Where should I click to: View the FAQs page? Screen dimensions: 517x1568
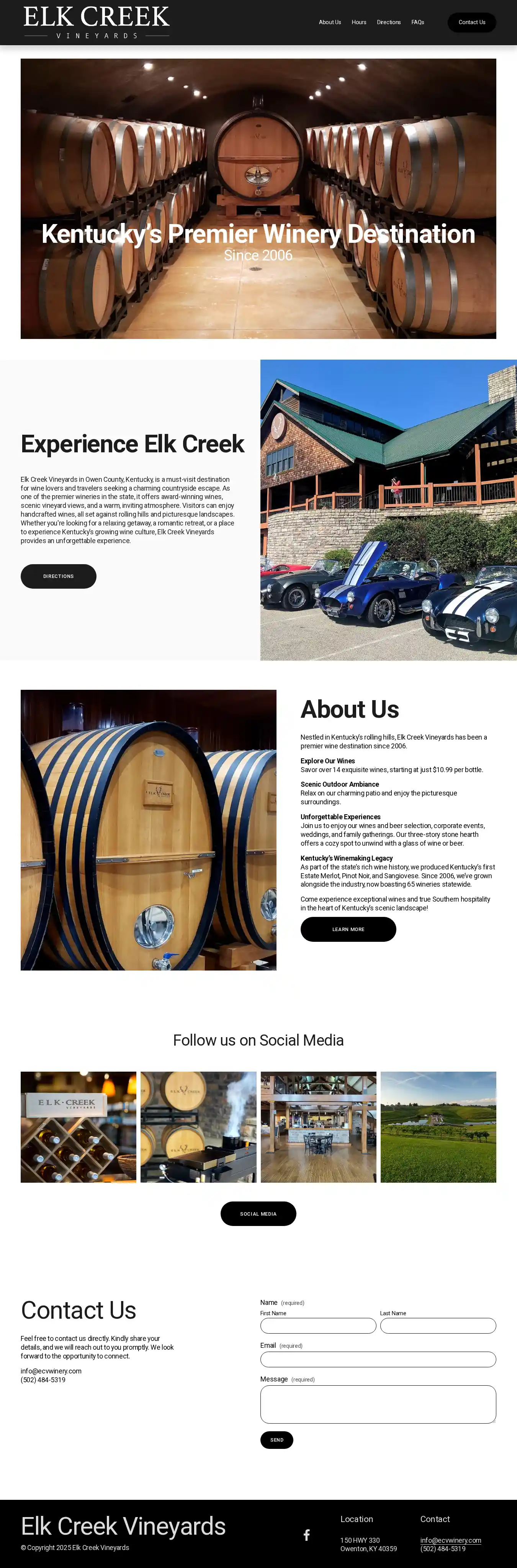click(x=417, y=23)
